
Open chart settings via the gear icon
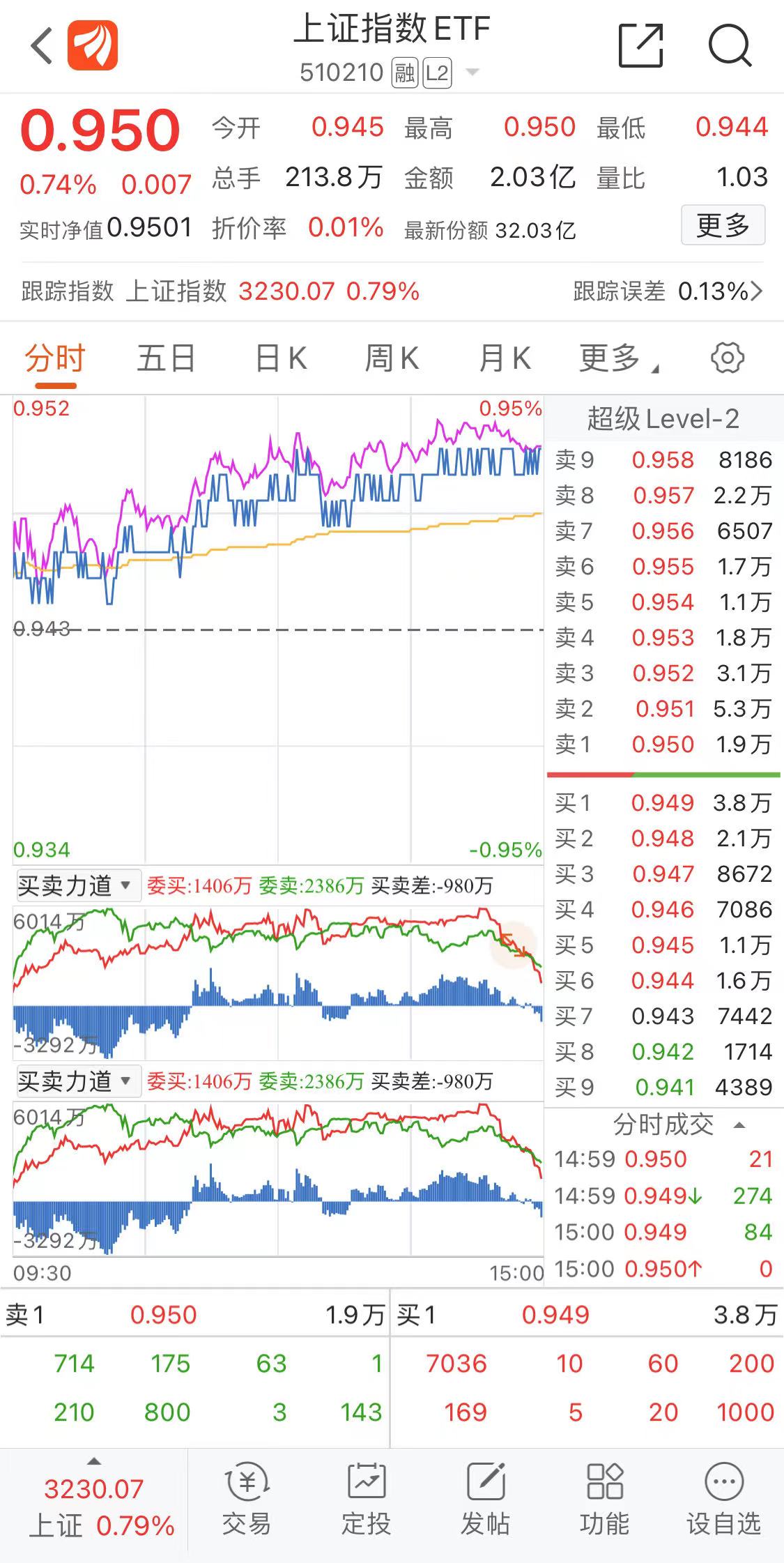click(725, 357)
